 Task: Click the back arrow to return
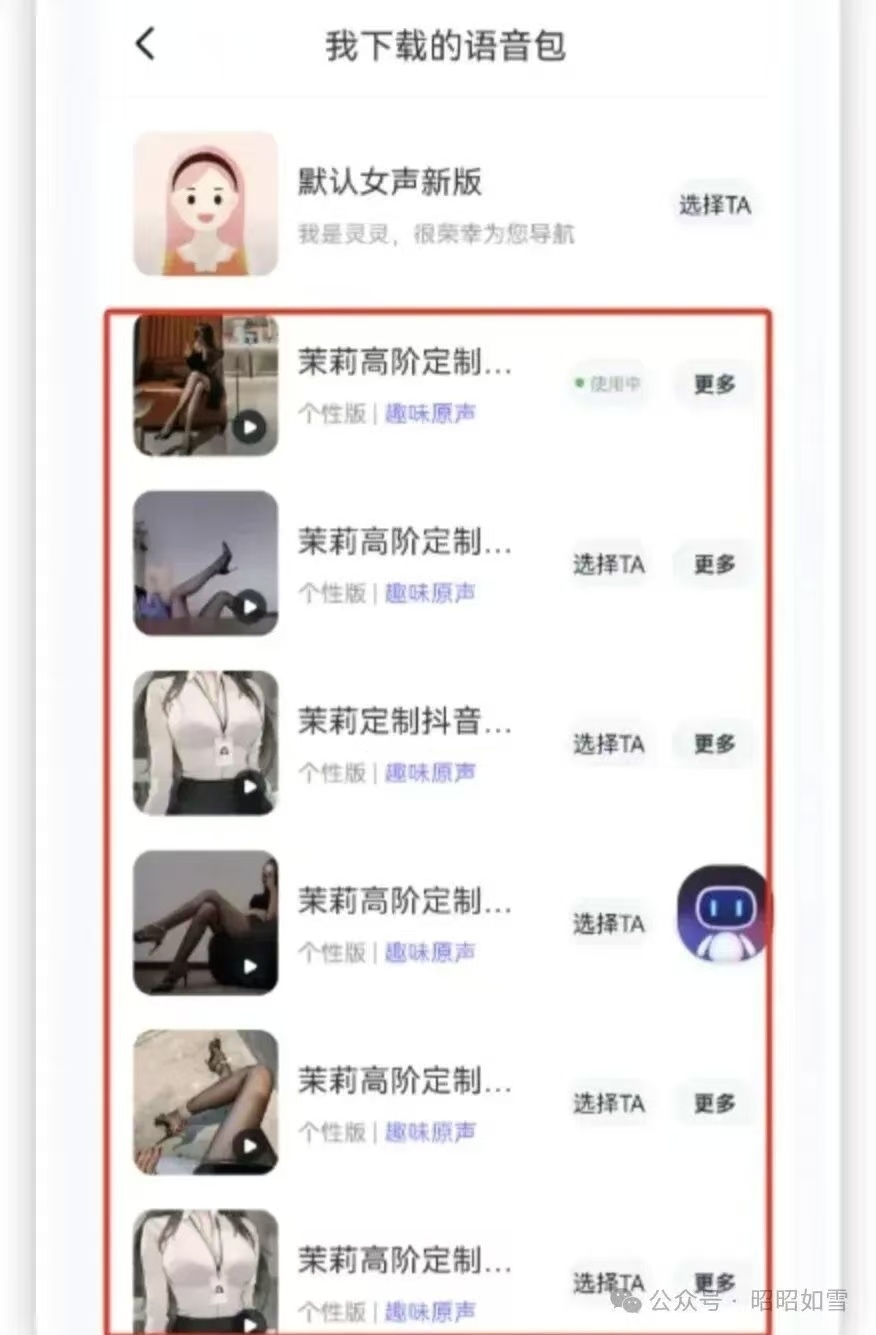(146, 44)
